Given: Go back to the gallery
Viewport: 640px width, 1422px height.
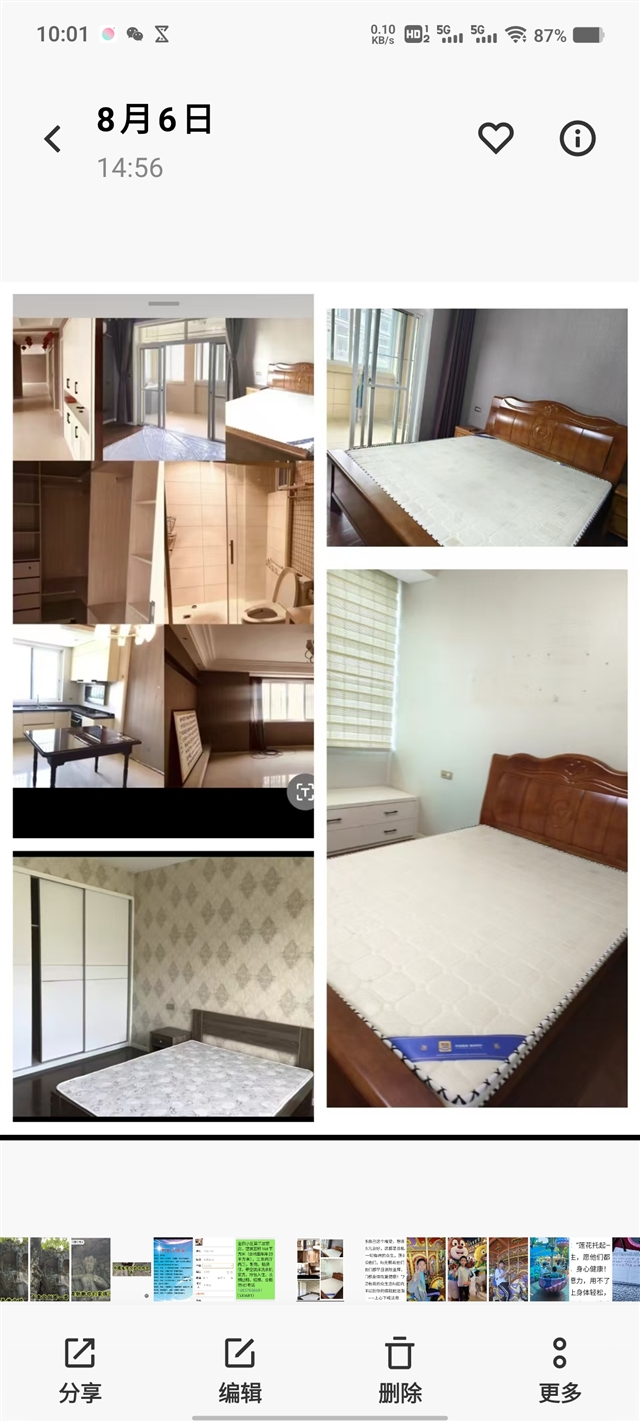Looking at the screenshot, I should (53, 139).
